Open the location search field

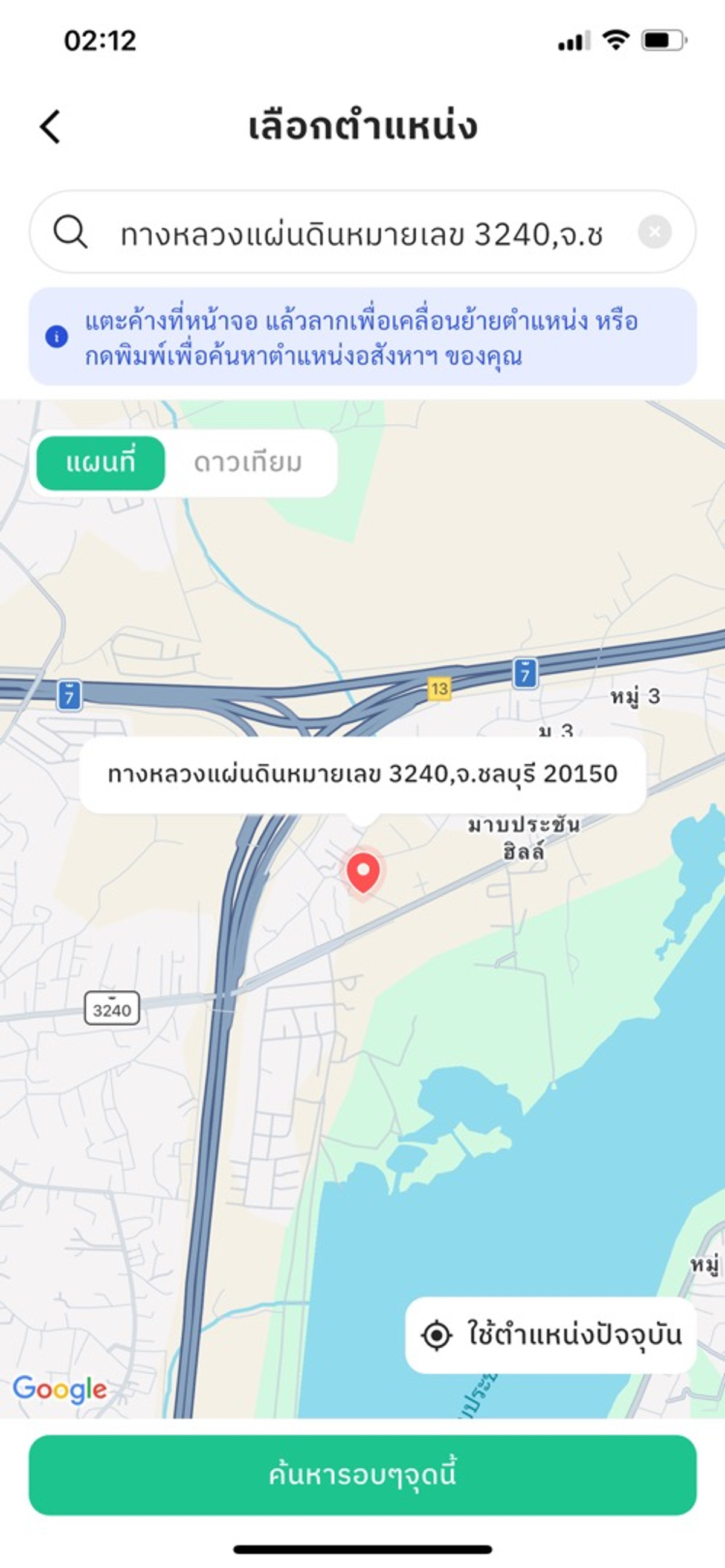(359, 234)
